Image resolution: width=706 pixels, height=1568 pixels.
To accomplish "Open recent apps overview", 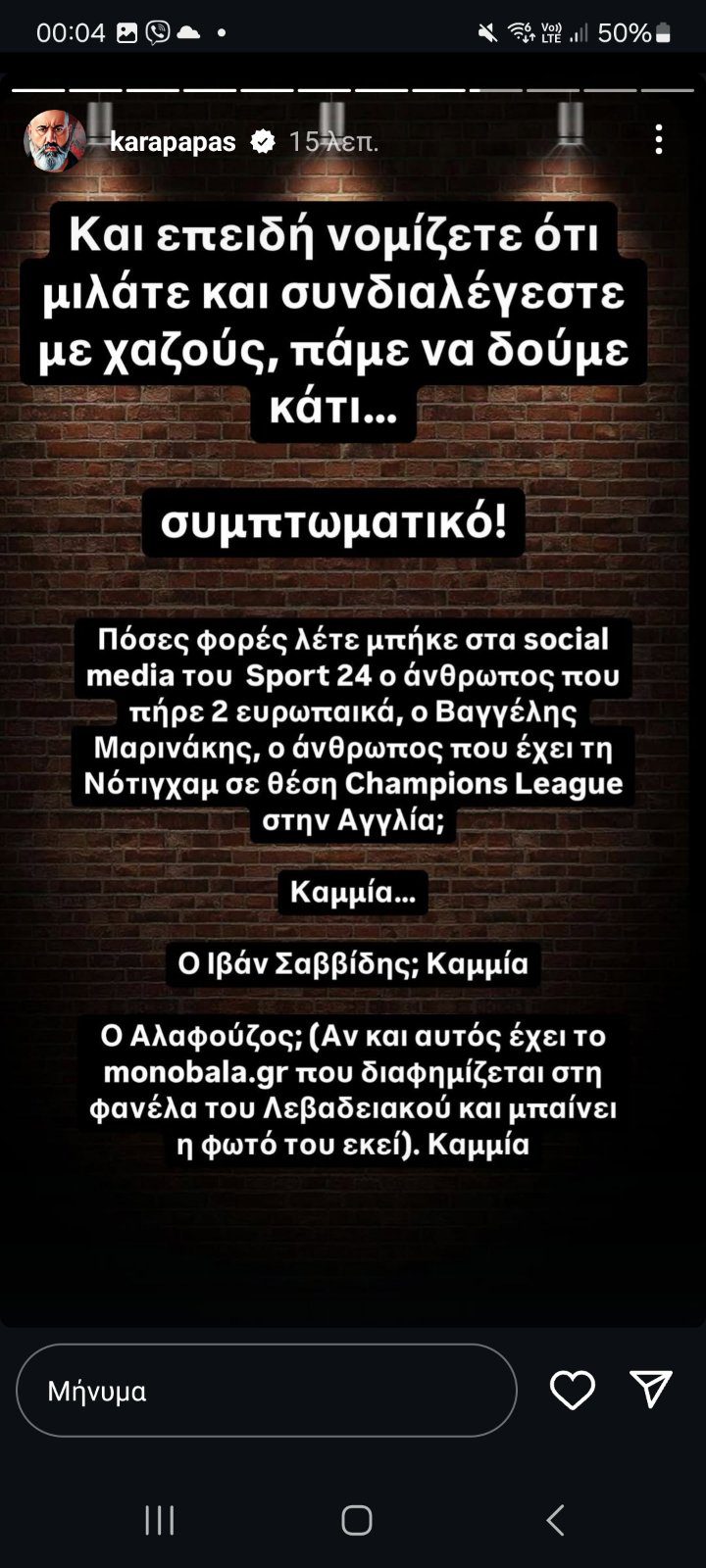I will pos(160,1520).
